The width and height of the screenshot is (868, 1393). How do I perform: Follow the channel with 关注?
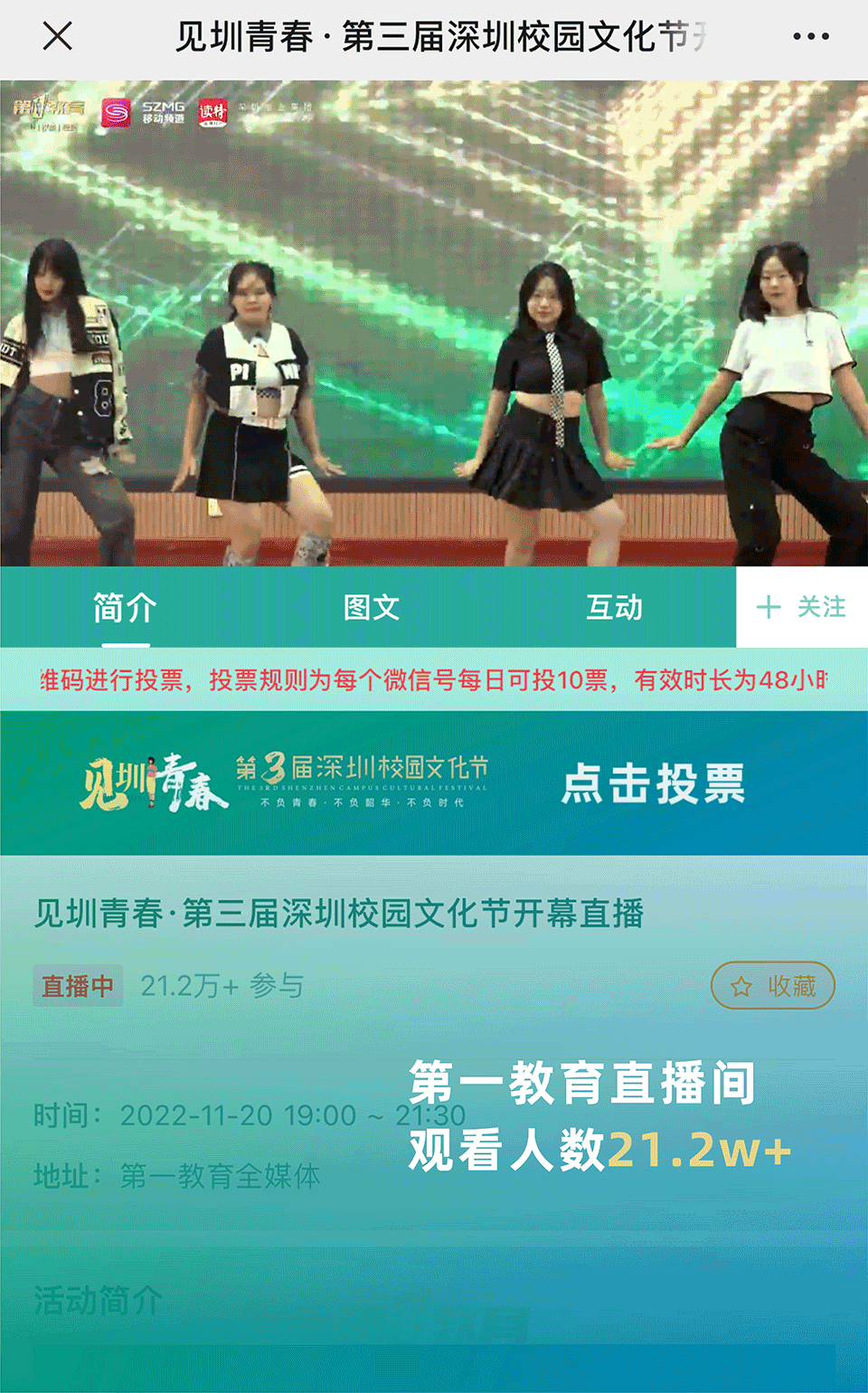tap(802, 607)
